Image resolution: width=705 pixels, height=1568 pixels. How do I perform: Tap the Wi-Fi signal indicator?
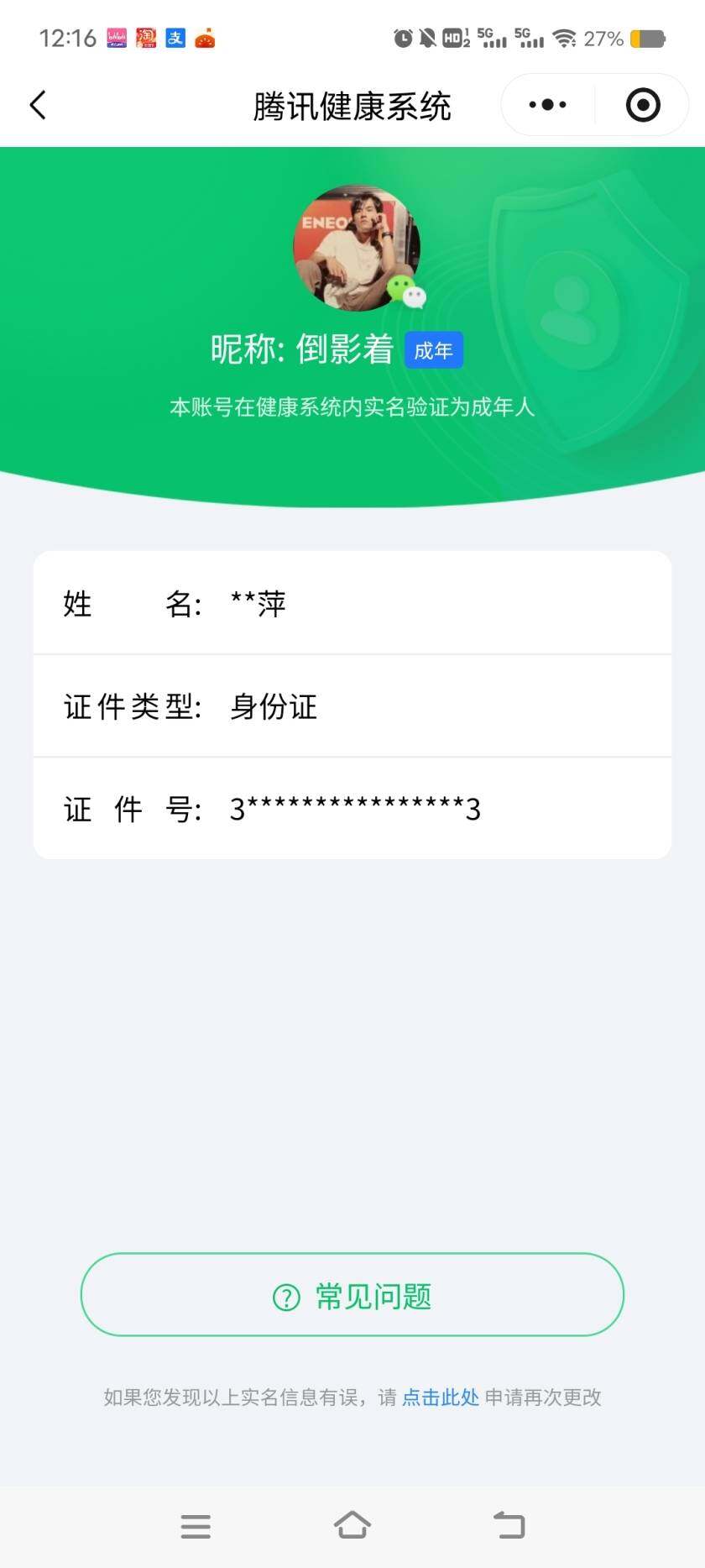point(564,37)
